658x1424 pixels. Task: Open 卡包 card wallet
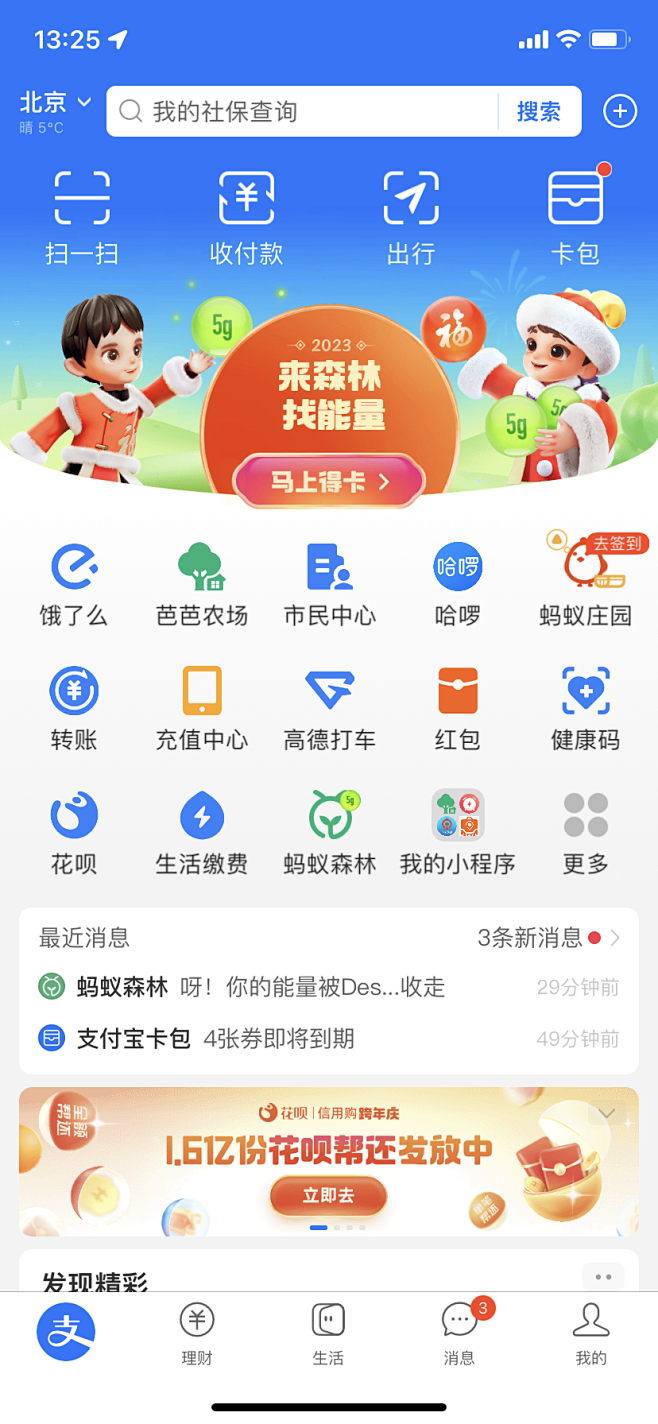click(575, 217)
